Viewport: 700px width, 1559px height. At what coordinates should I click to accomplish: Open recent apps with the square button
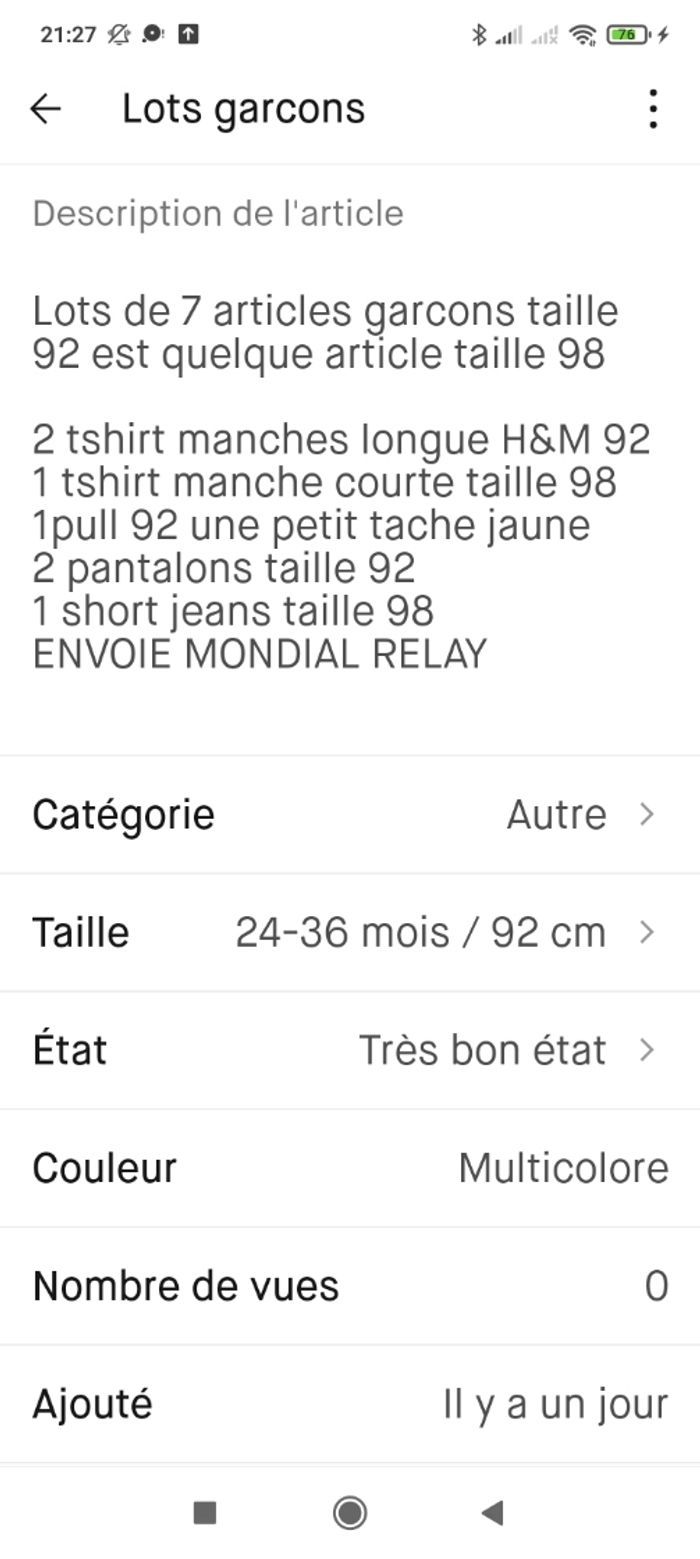click(205, 1513)
